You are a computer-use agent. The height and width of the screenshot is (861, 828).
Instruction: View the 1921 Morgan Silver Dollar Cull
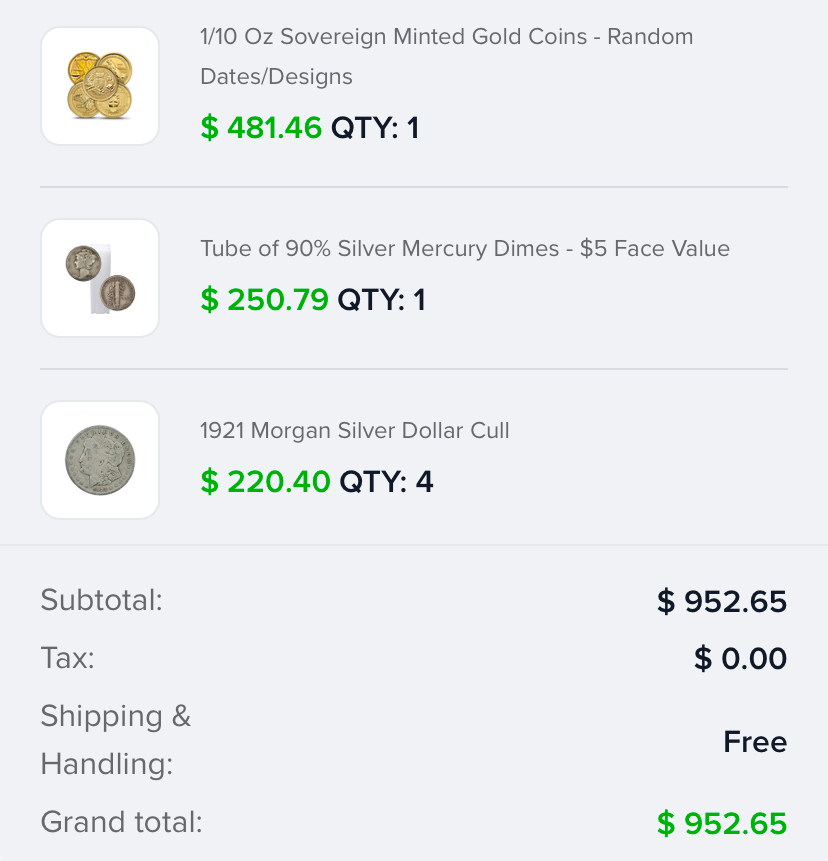(355, 430)
